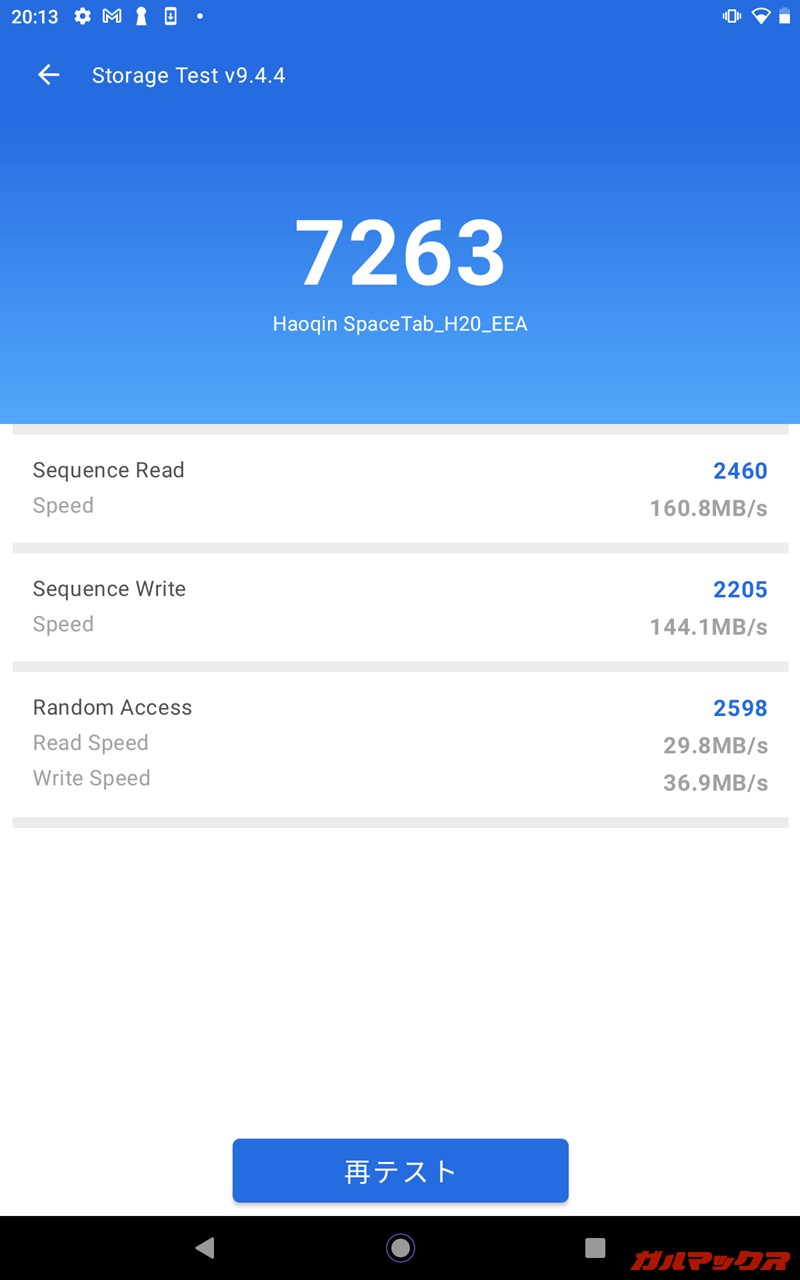Viewport: 800px width, 1280px height.
Task: Go back from Storage Test screen
Action: (48, 75)
